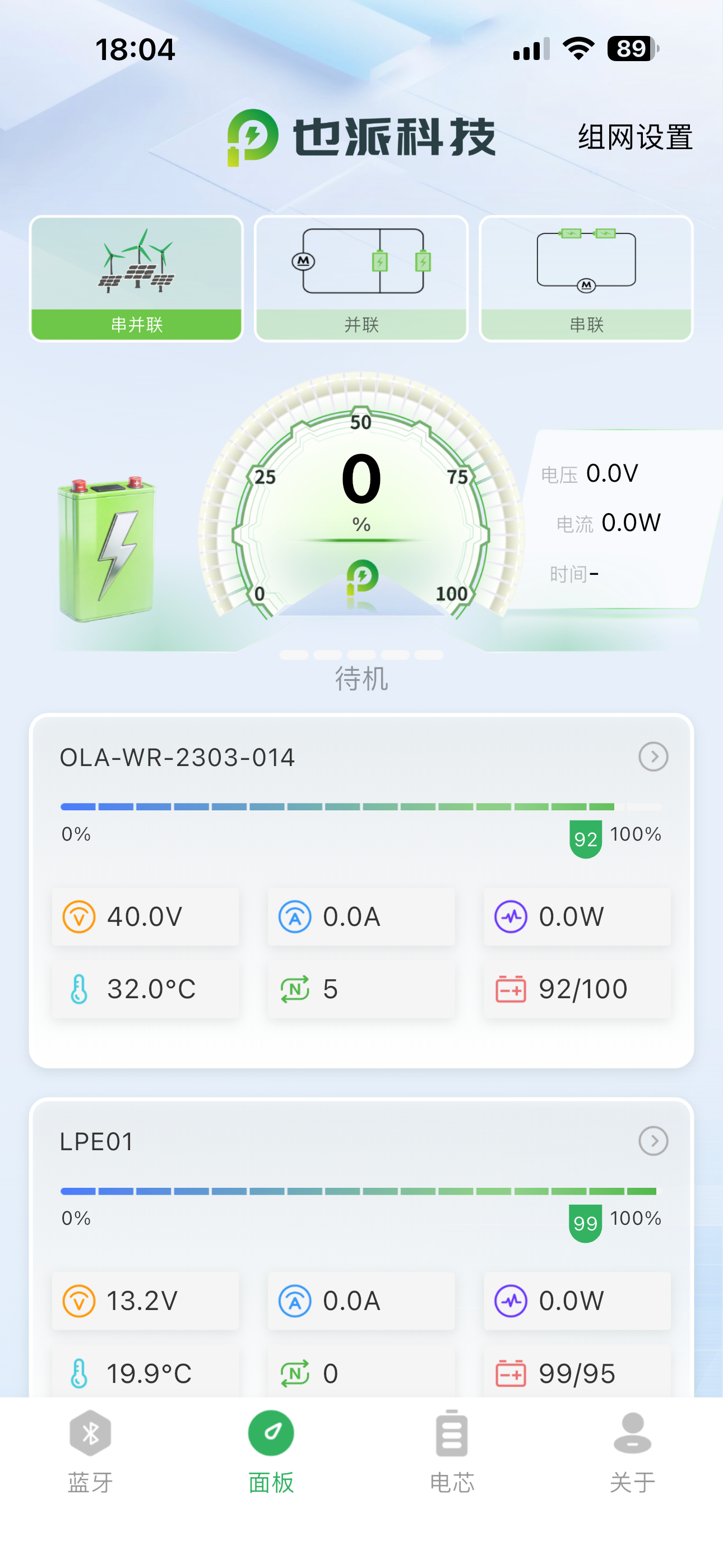Open details arrow for LPE01
723x1568 pixels.
653,1141
